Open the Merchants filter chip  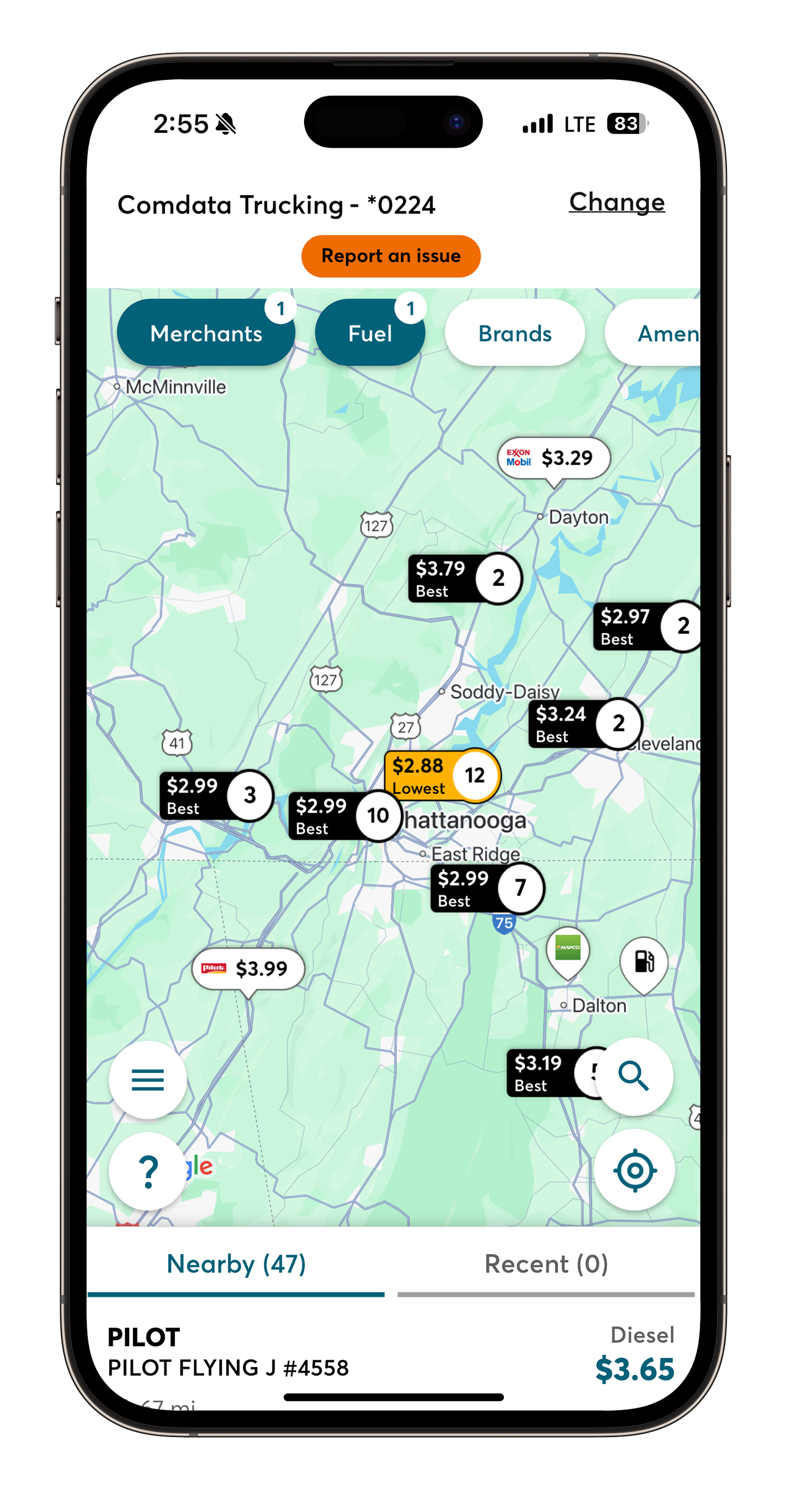205,333
